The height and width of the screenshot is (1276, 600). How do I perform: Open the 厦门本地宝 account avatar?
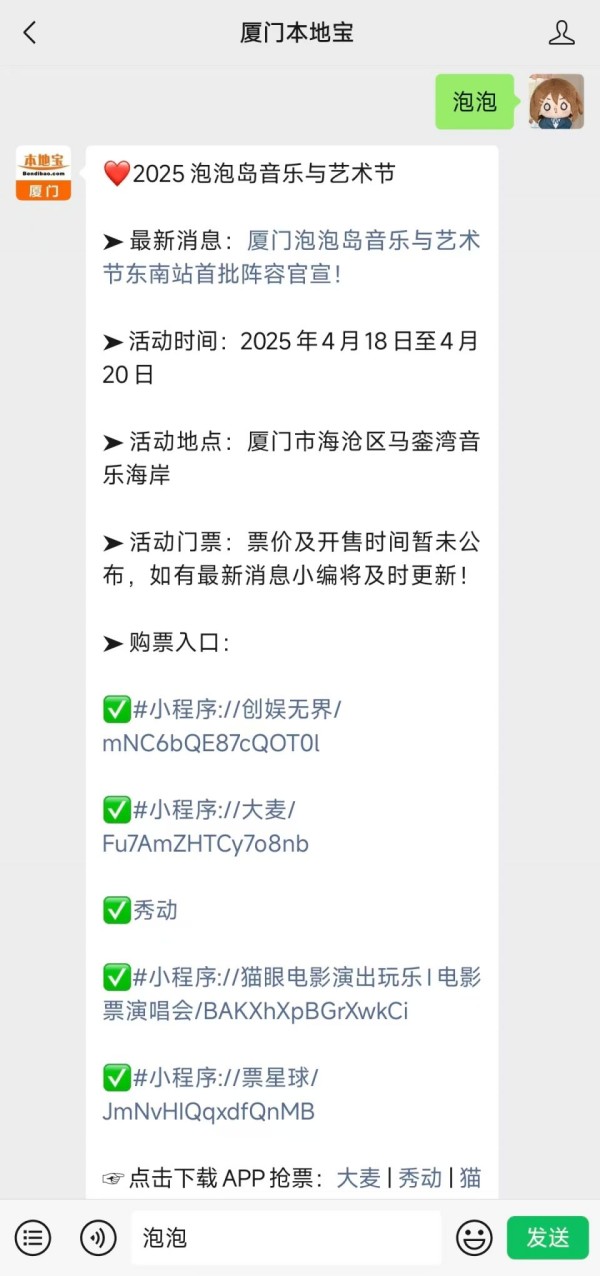click(x=43, y=173)
